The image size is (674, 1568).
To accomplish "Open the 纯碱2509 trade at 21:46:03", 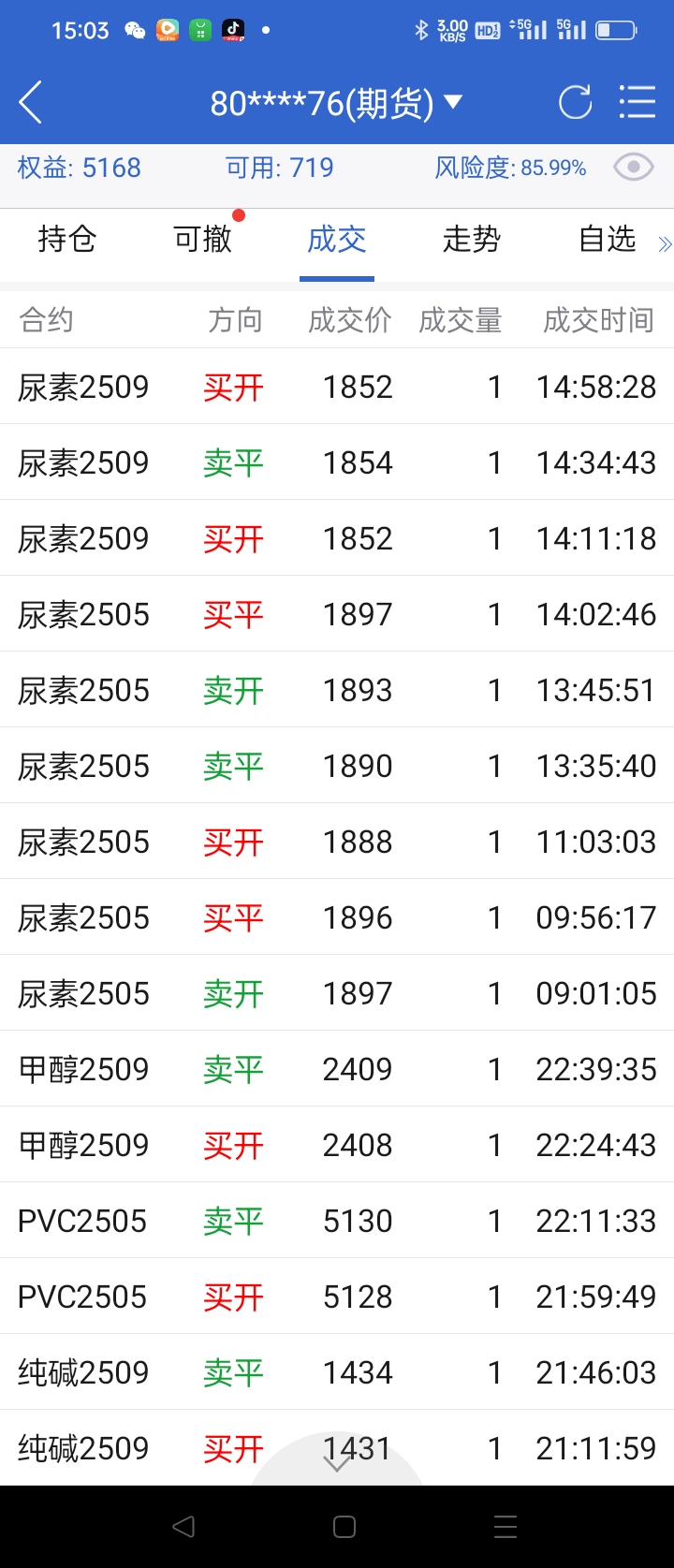I will pyautogui.click(x=337, y=1372).
